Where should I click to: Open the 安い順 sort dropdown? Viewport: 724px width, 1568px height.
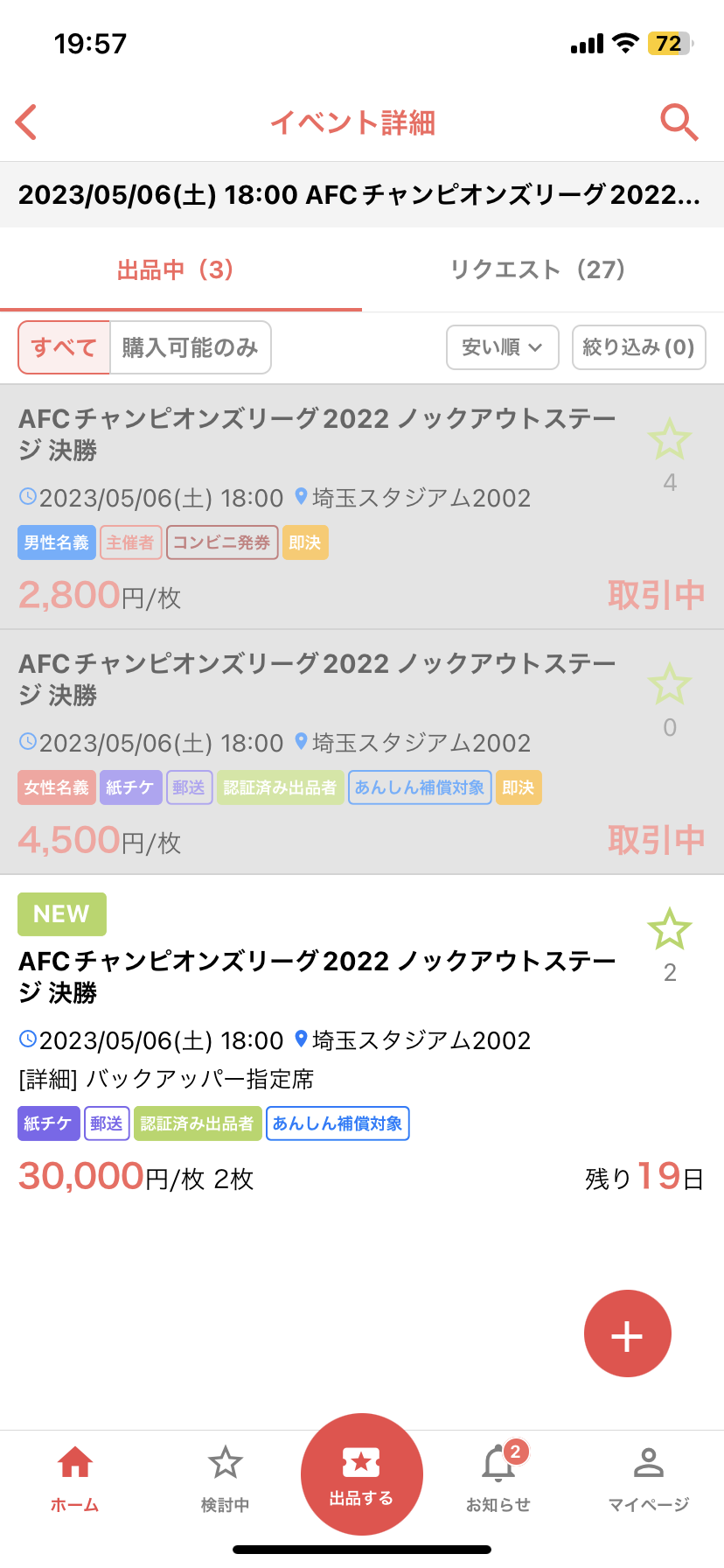click(x=502, y=347)
